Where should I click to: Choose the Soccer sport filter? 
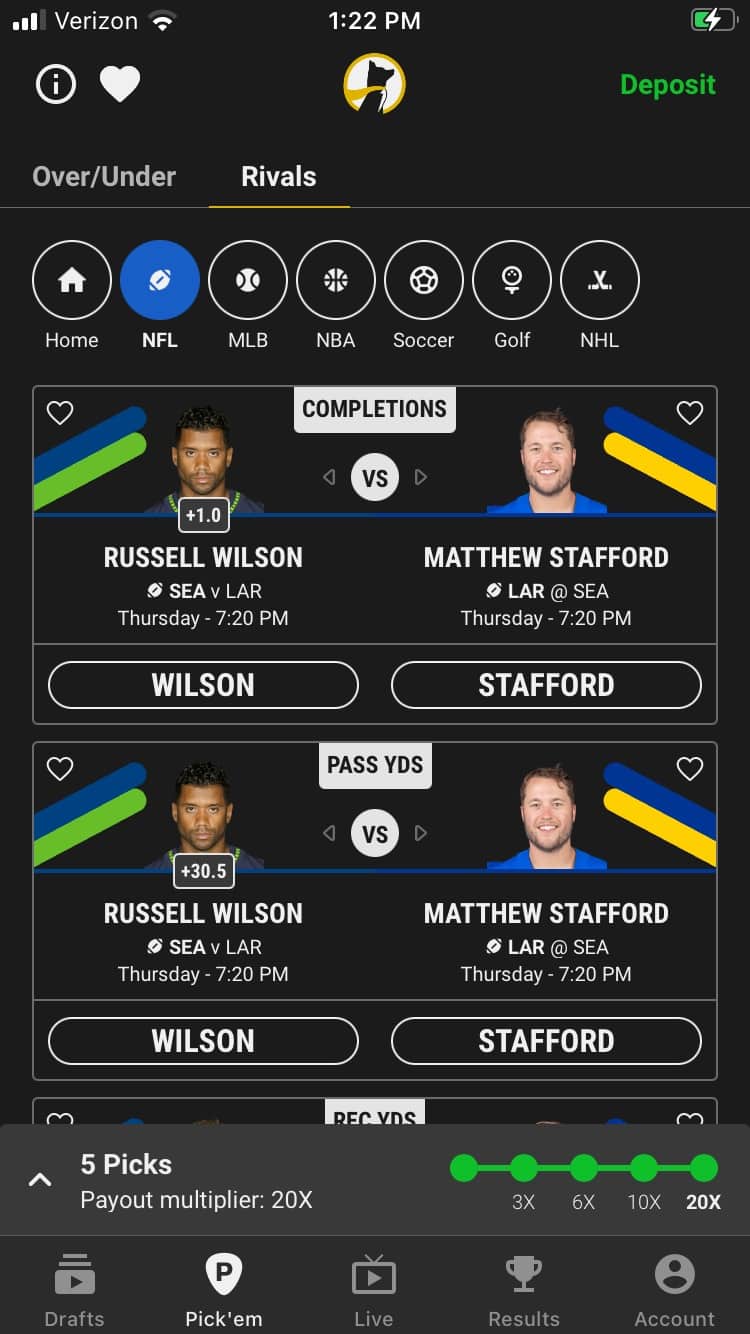tap(424, 296)
